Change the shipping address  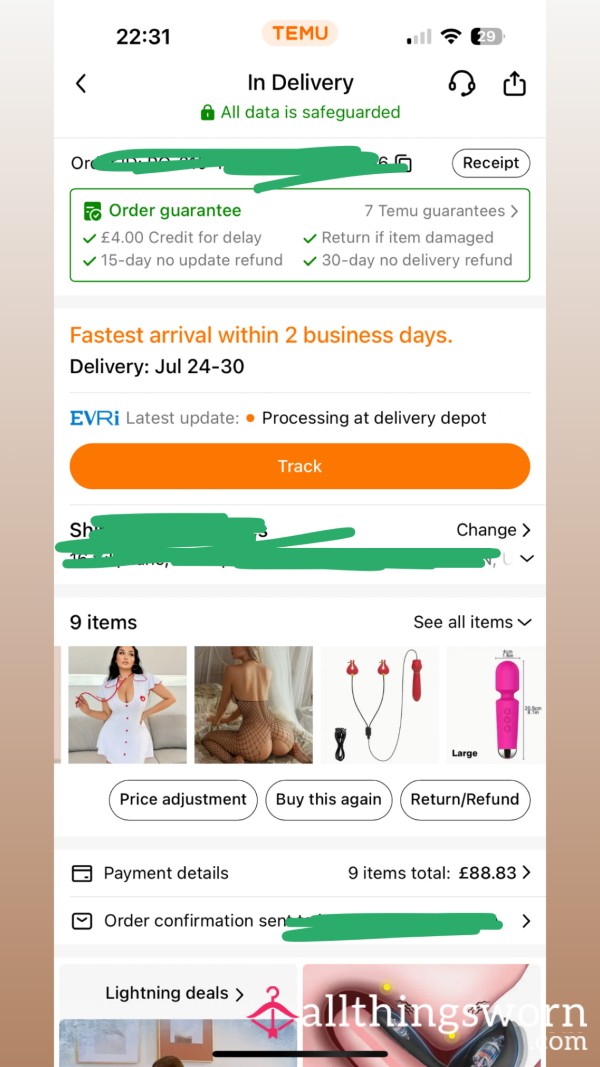[x=493, y=530]
